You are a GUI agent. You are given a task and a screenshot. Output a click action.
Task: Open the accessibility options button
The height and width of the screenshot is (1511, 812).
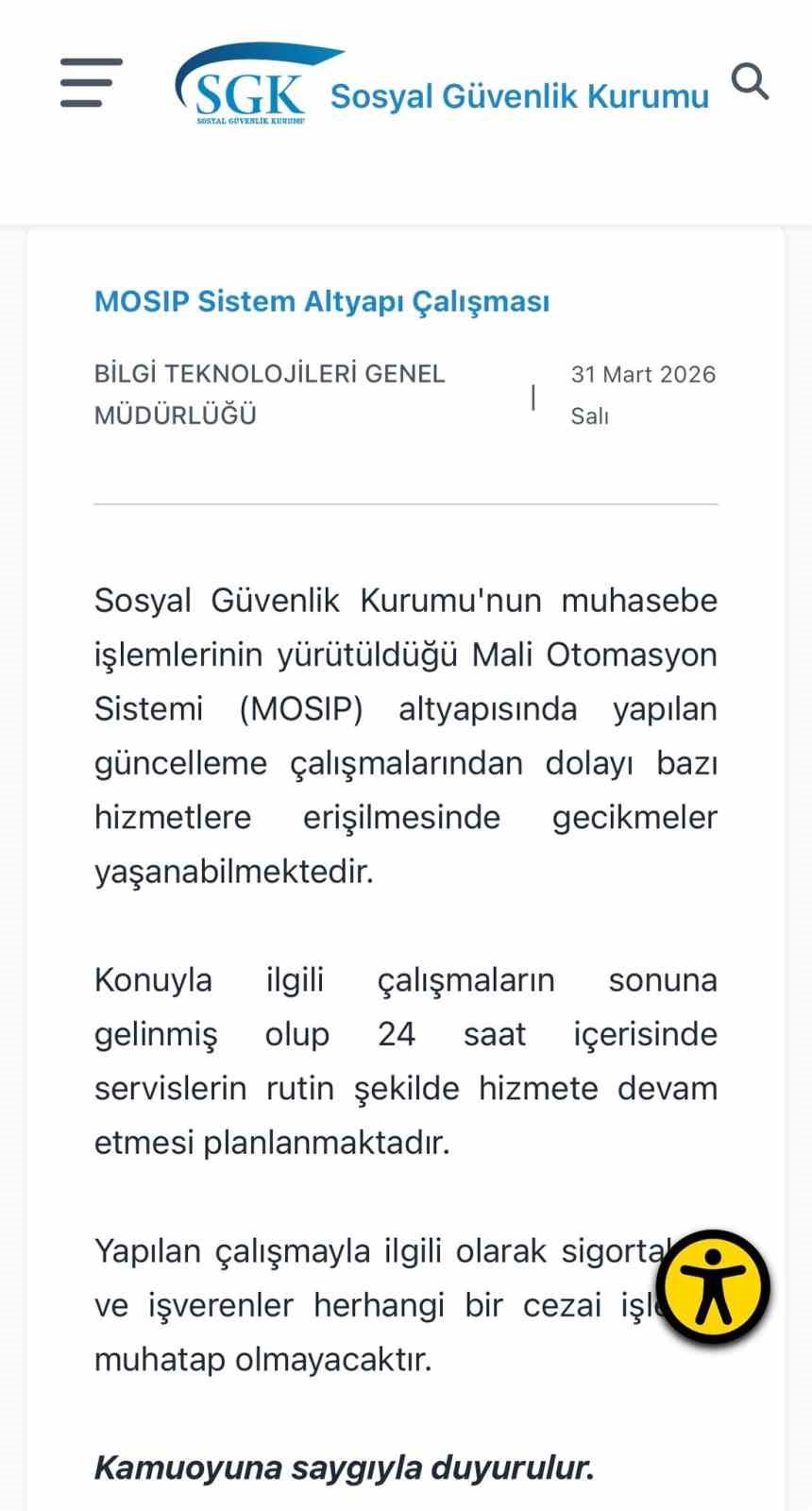pyautogui.click(x=713, y=1286)
